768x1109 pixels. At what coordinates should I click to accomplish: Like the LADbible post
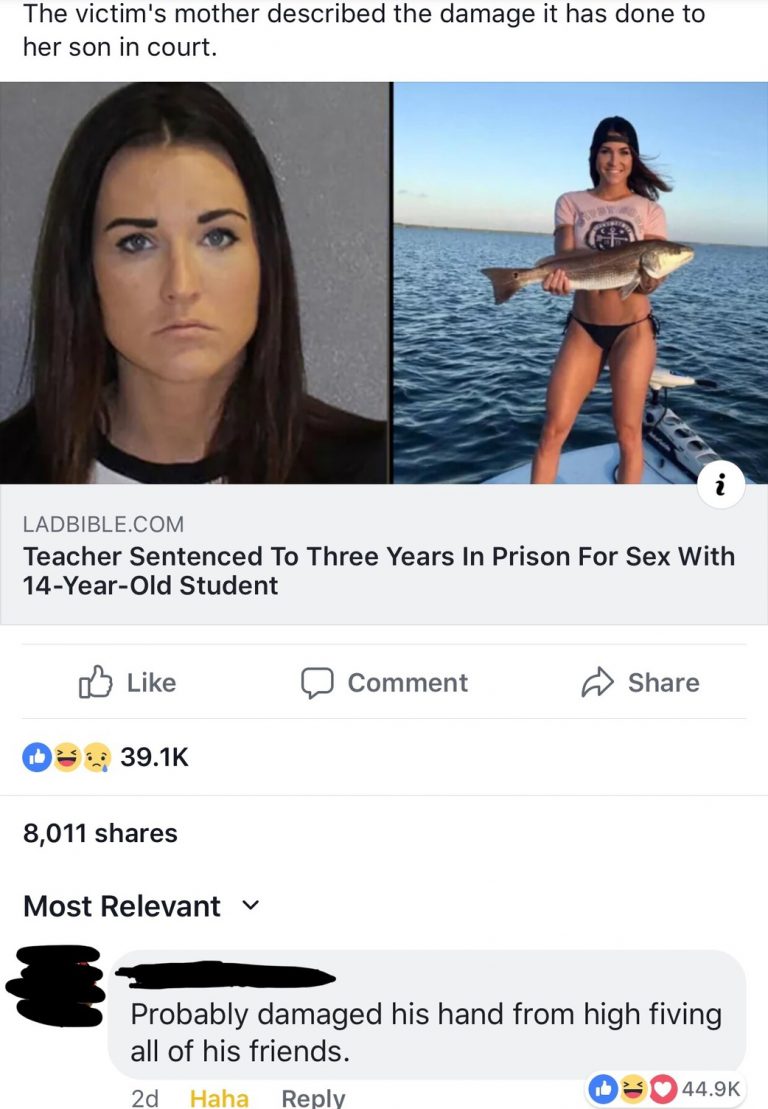tap(127, 683)
